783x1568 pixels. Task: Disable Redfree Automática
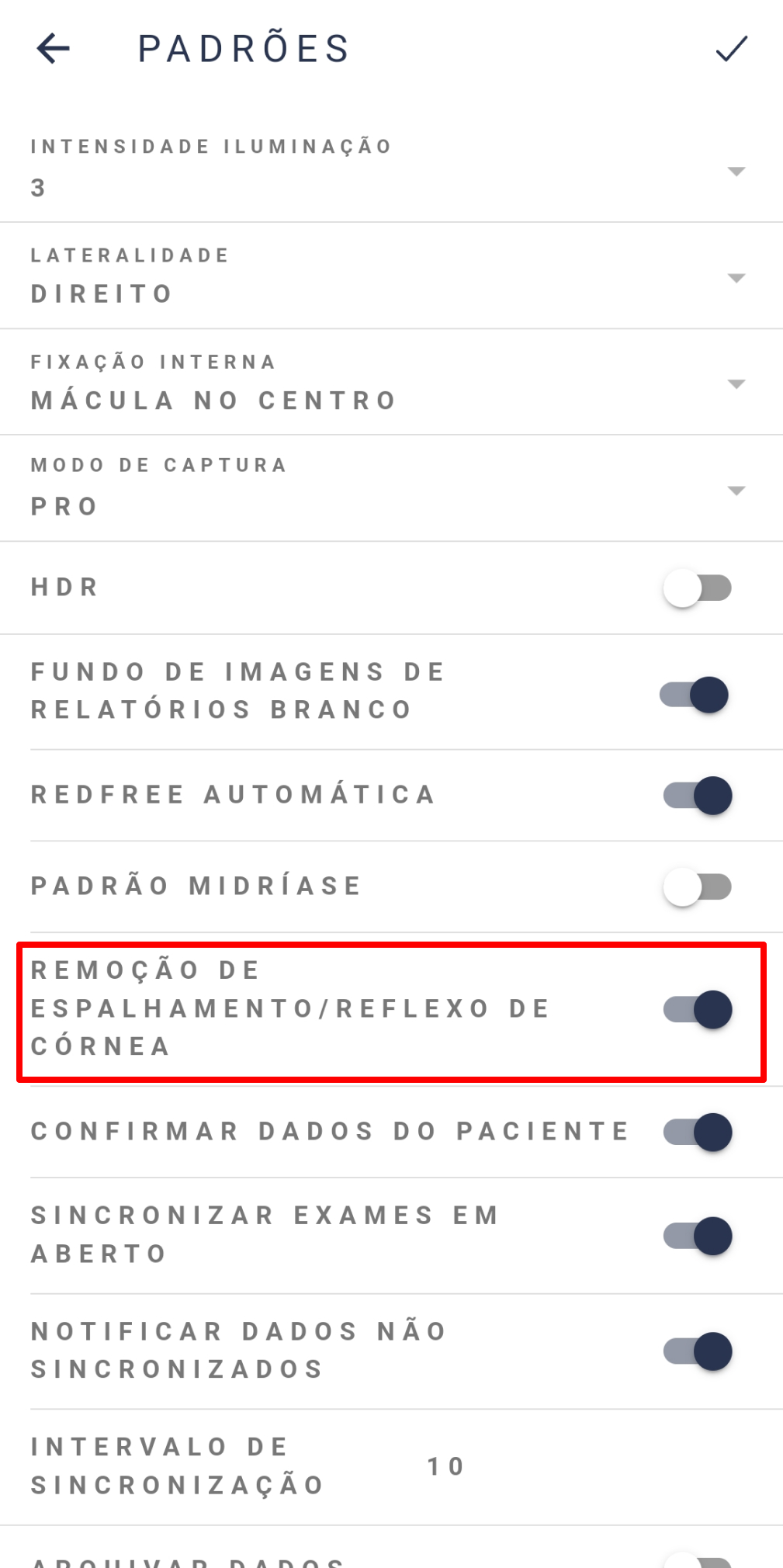tap(697, 796)
